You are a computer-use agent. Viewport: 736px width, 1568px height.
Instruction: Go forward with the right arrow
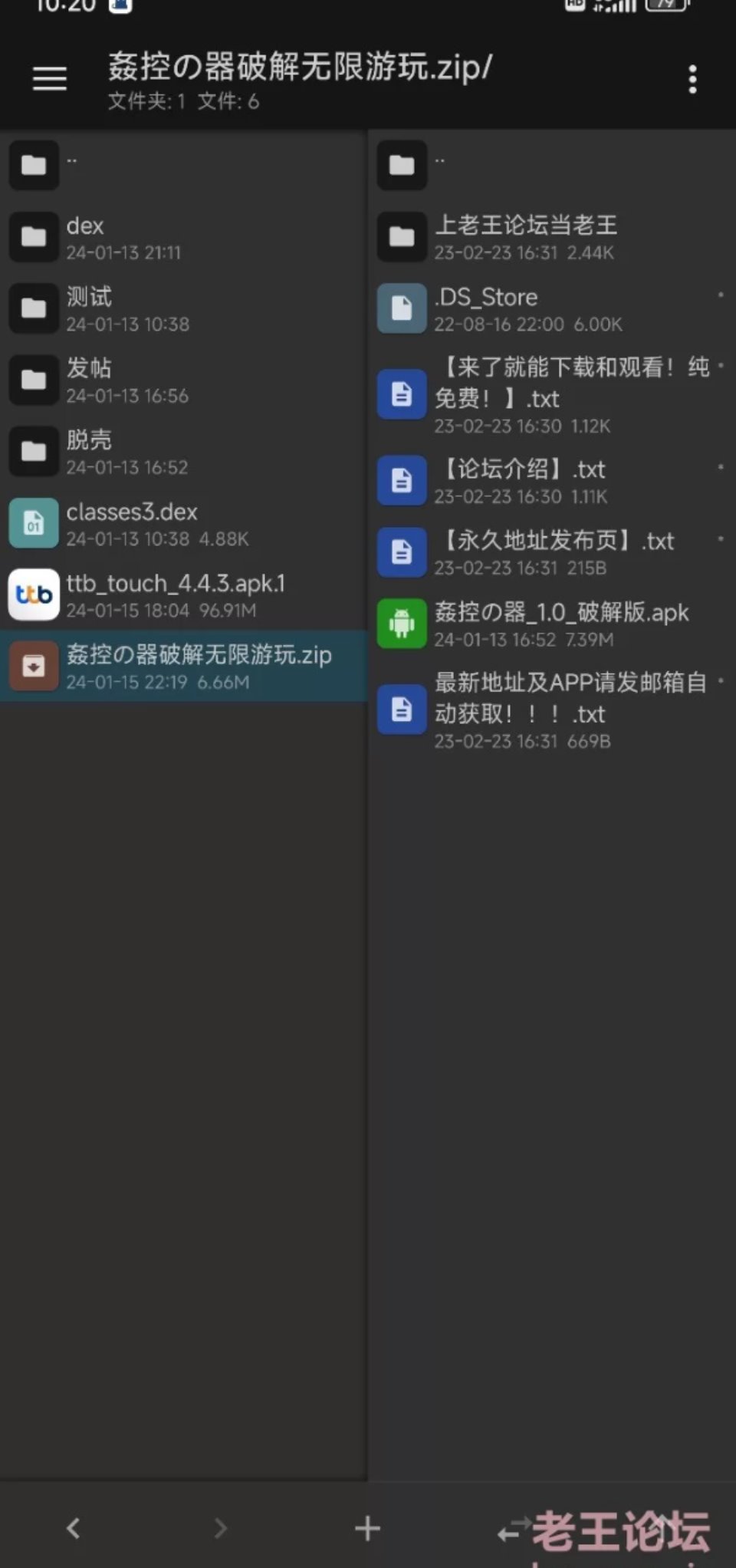(x=220, y=1528)
